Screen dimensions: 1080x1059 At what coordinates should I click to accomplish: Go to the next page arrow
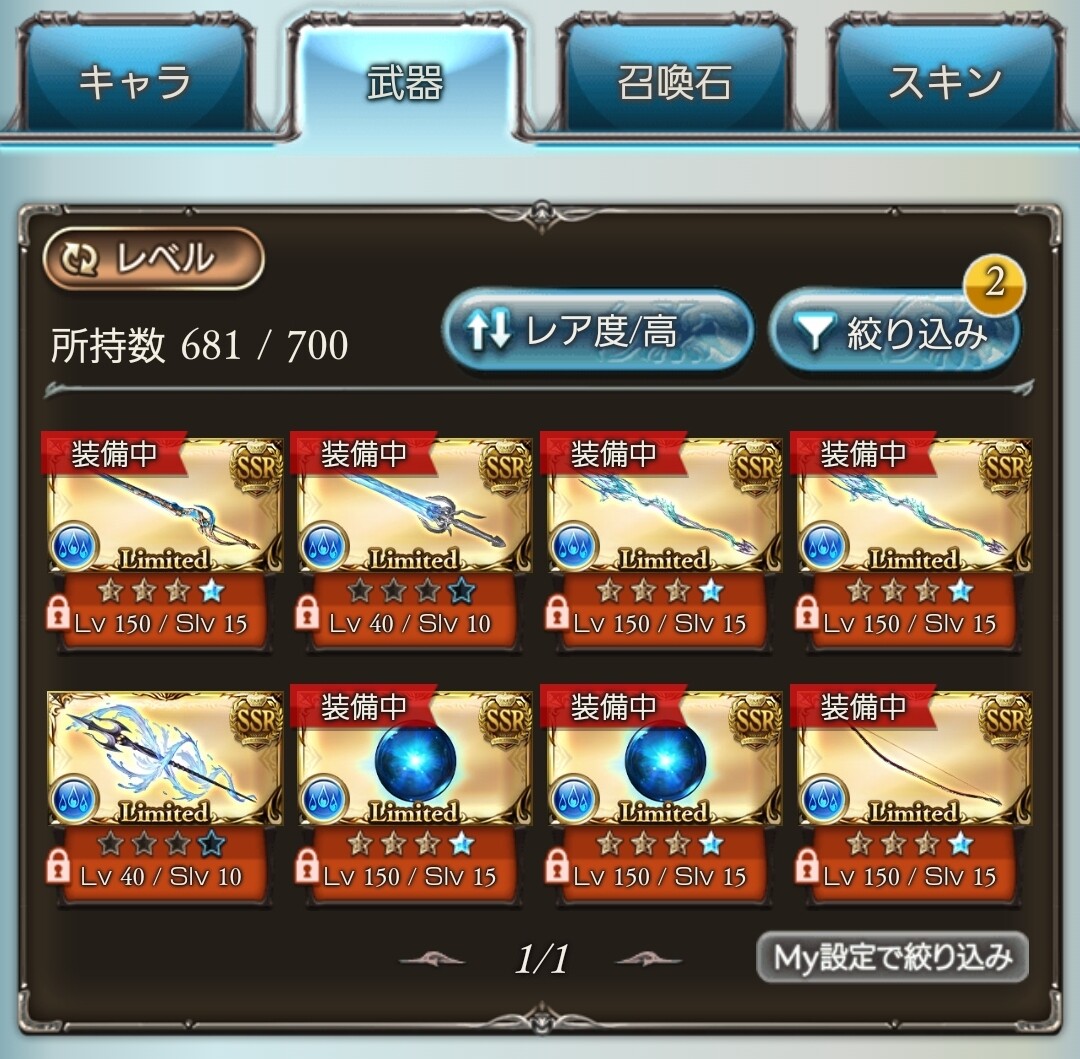[x=649, y=959]
